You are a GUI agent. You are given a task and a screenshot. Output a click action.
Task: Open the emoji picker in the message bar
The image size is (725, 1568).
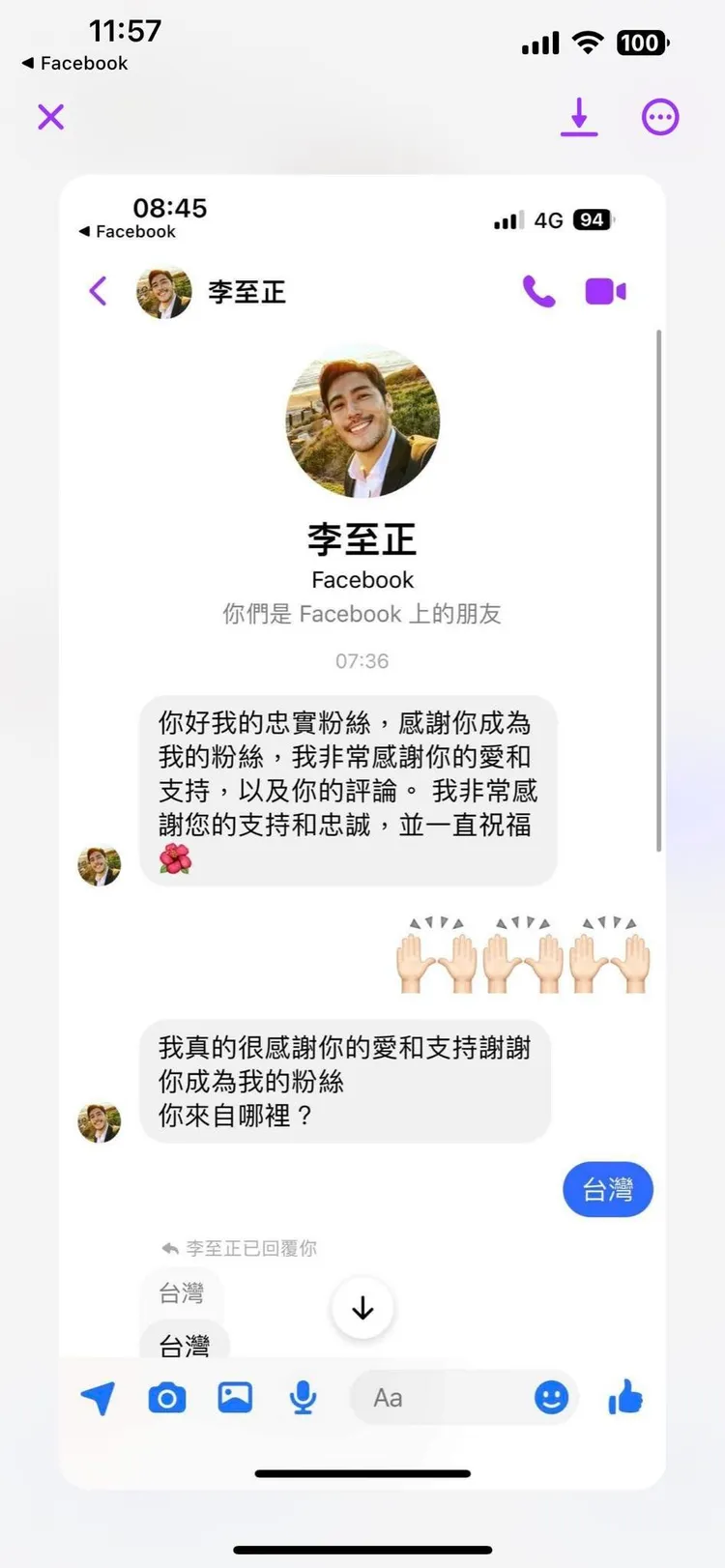[x=551, y=1398]
